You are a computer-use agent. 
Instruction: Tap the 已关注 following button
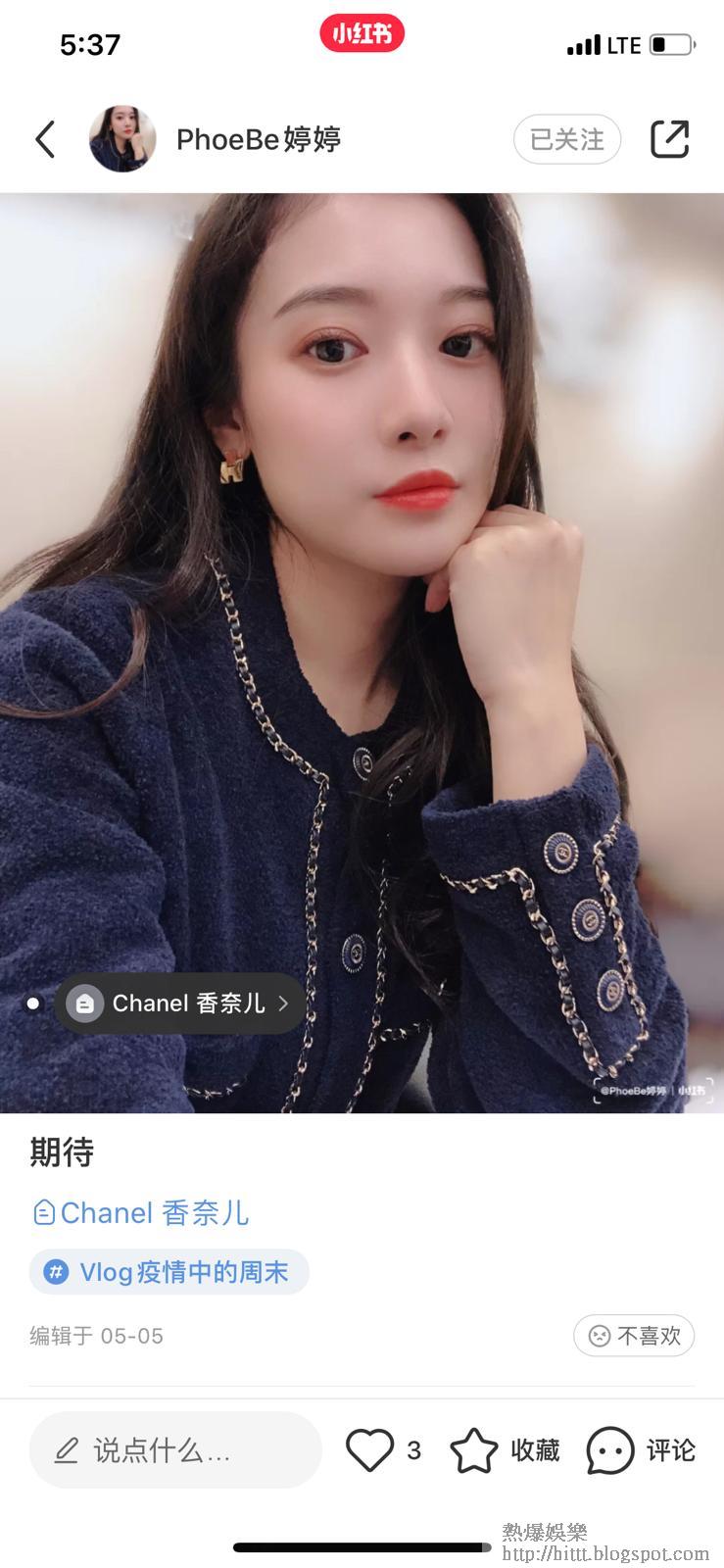[x=566, y=139]
